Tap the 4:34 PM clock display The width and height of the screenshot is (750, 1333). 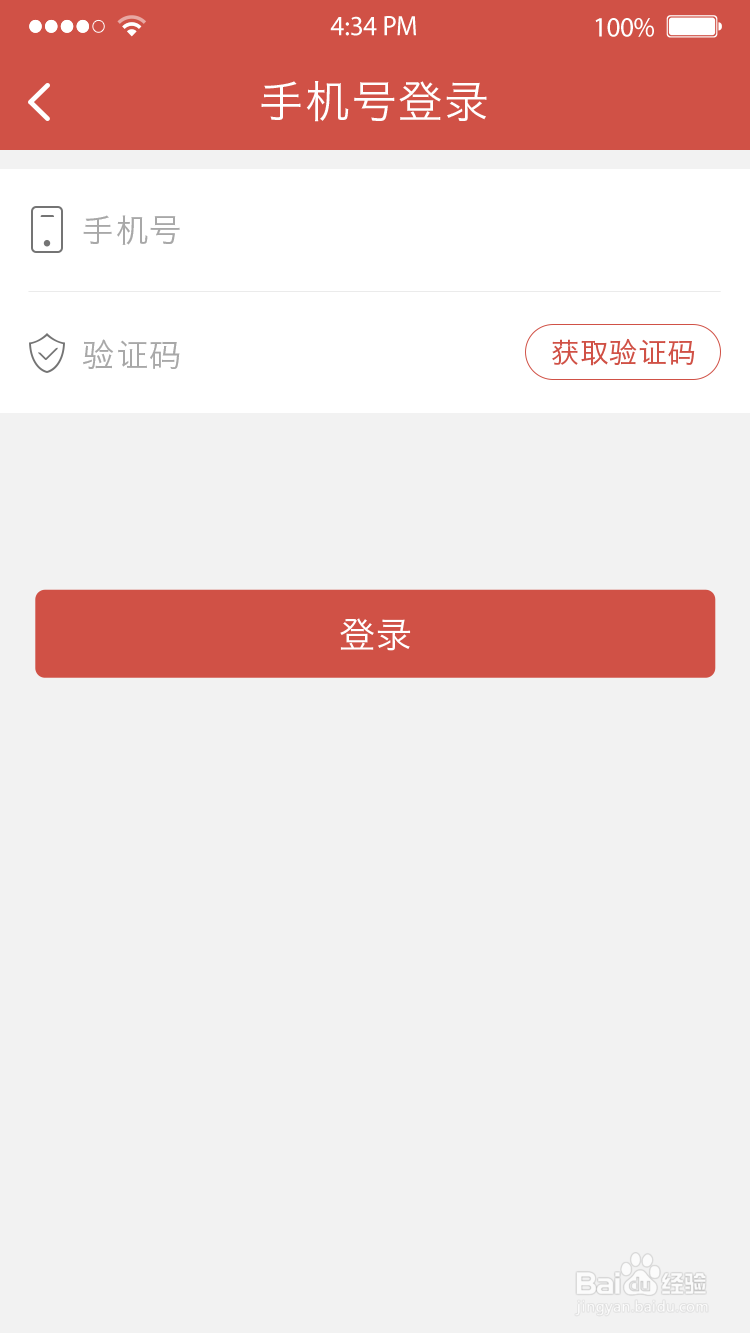374,26
